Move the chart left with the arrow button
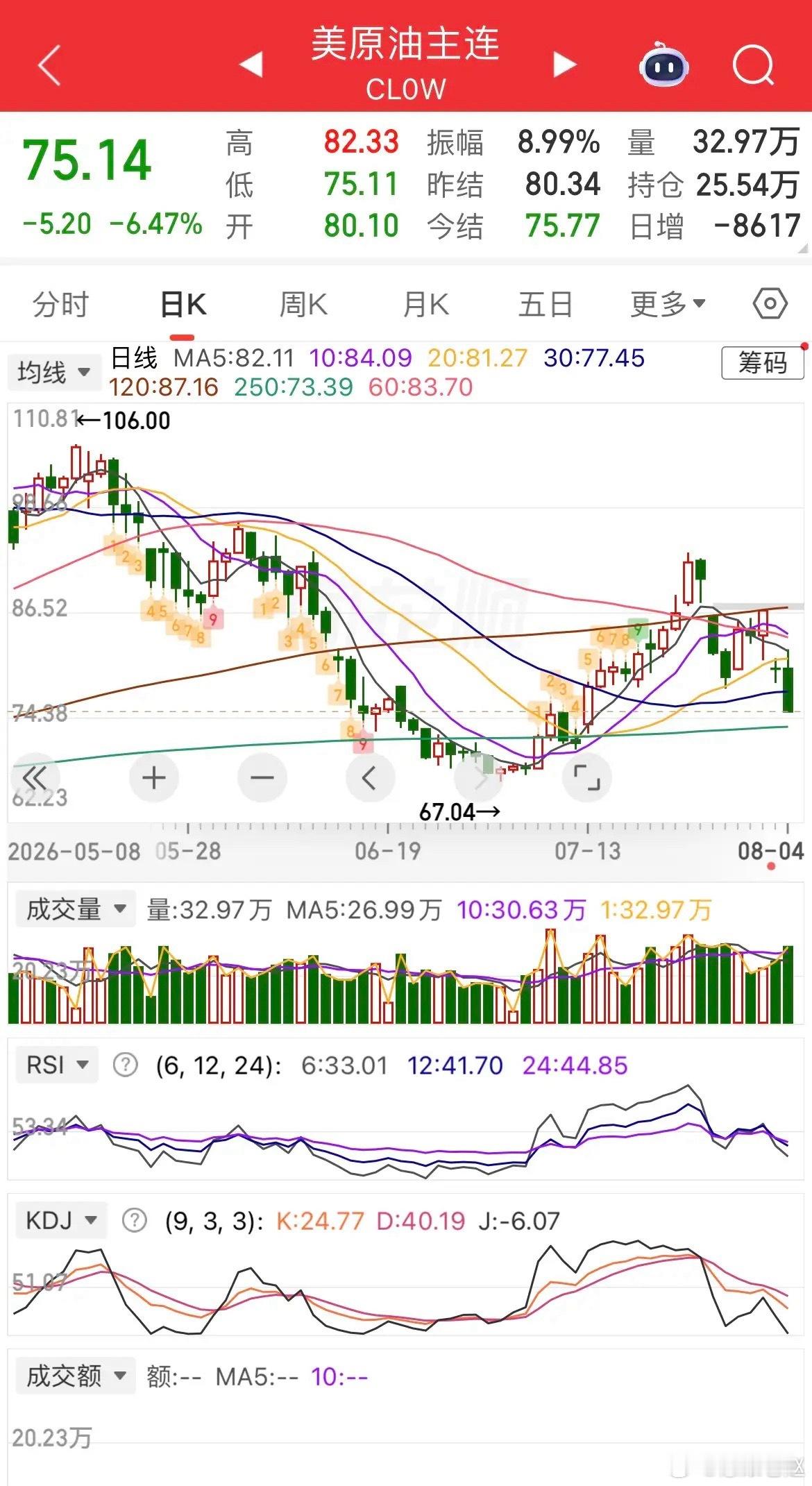Viewport: 812px width, 1486px height. tap(370, 777)
